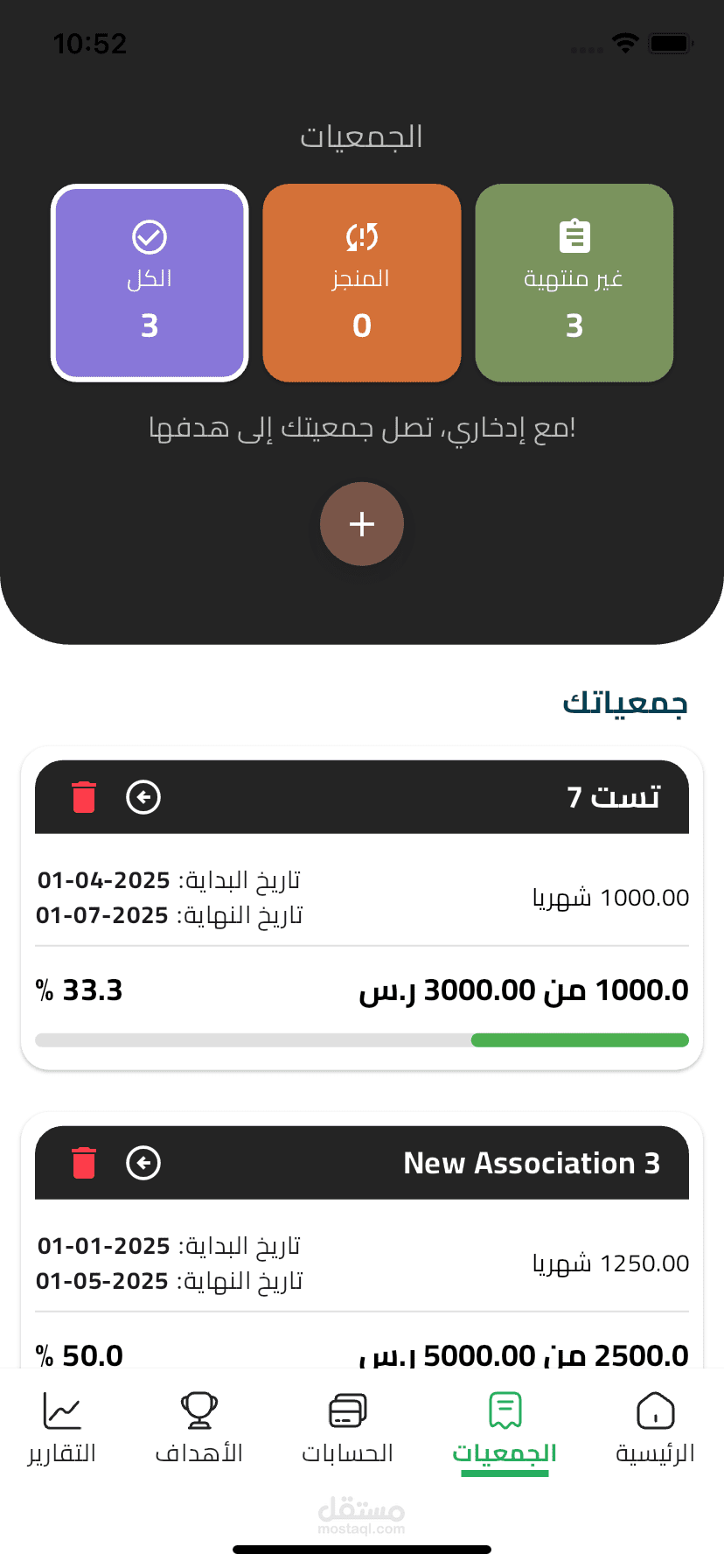The image size is (724, 1568).
Task: Switch to the الرئيسية tab
Action: (656, 1428)
